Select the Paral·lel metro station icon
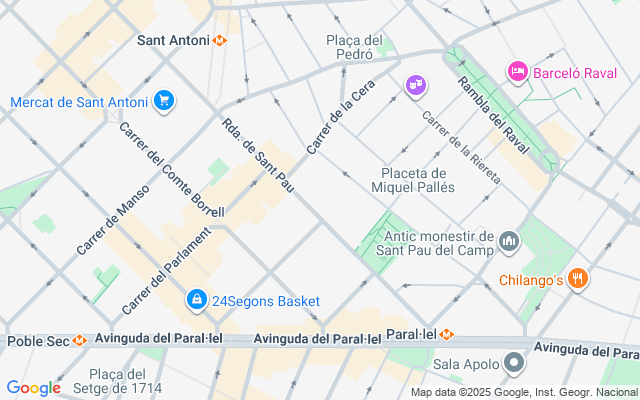The width and height of the screenshot is (640, 400). (x=447, y=333)
